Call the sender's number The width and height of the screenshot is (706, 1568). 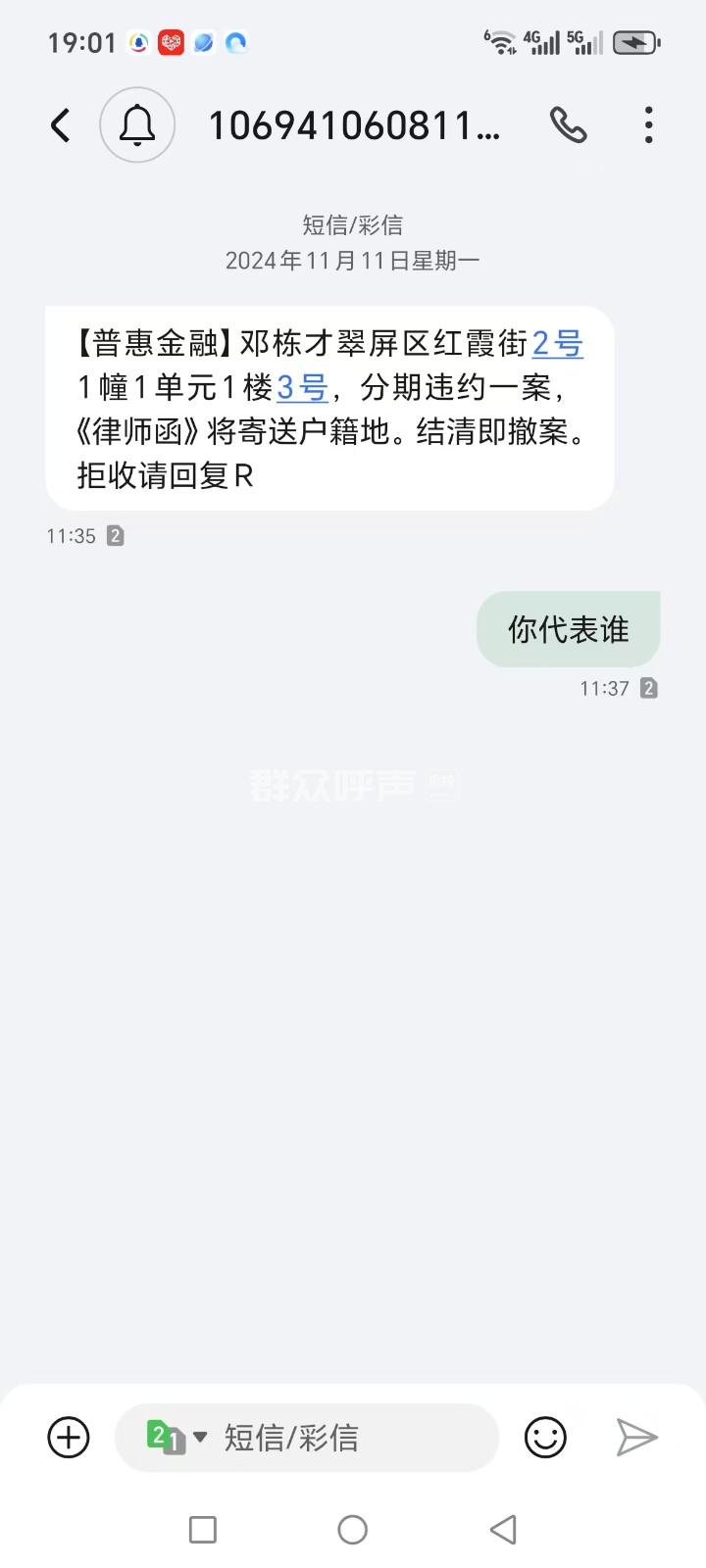(x=568, y=125)
